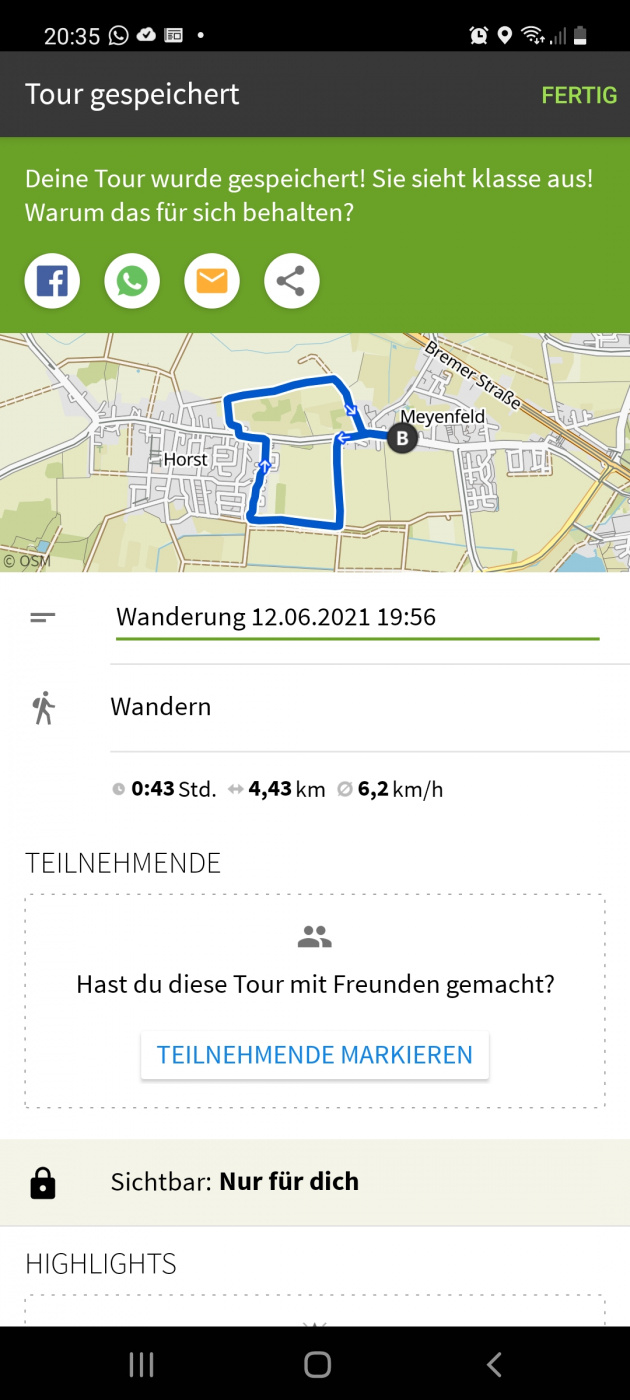Share the tour on Facebook

52,282
